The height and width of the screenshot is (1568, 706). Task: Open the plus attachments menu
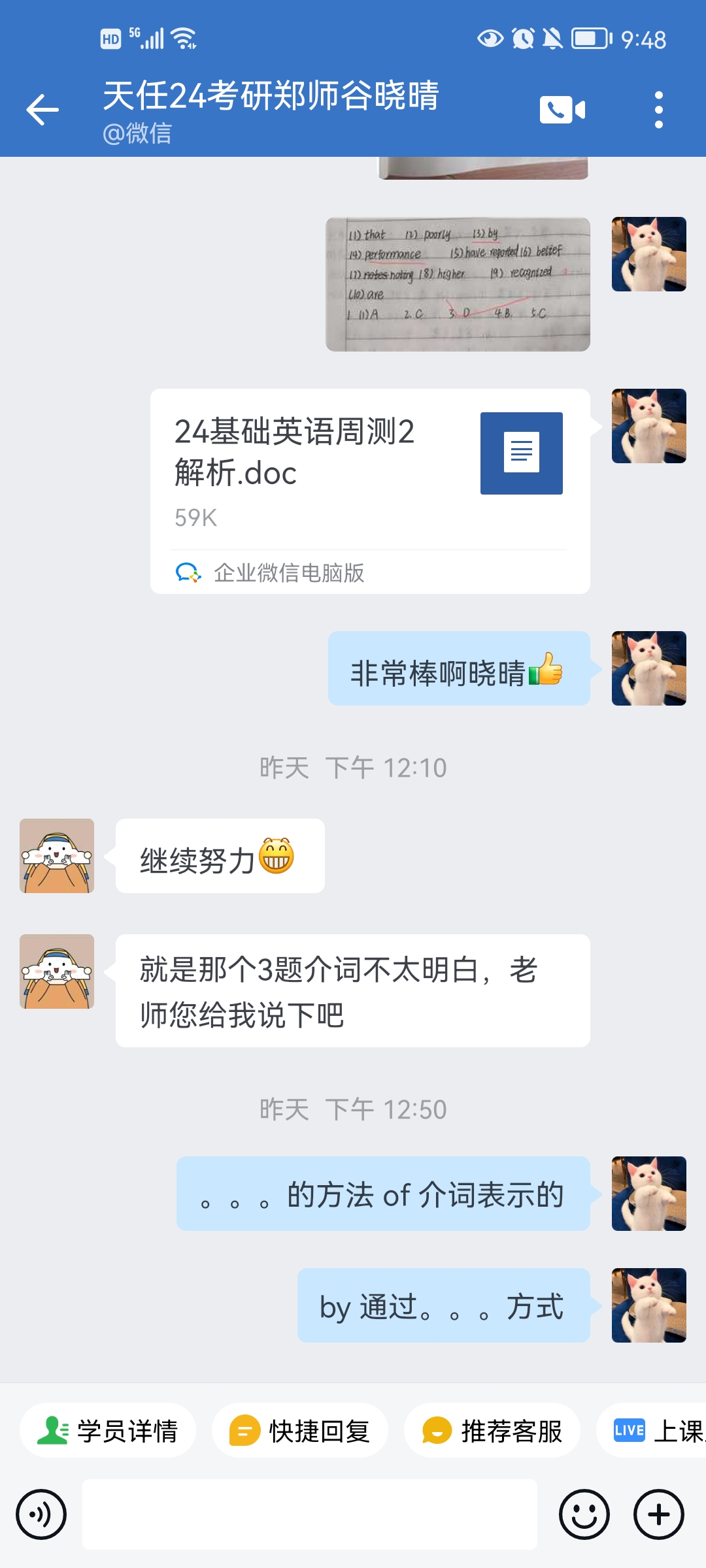click(x=659, y=1514)
